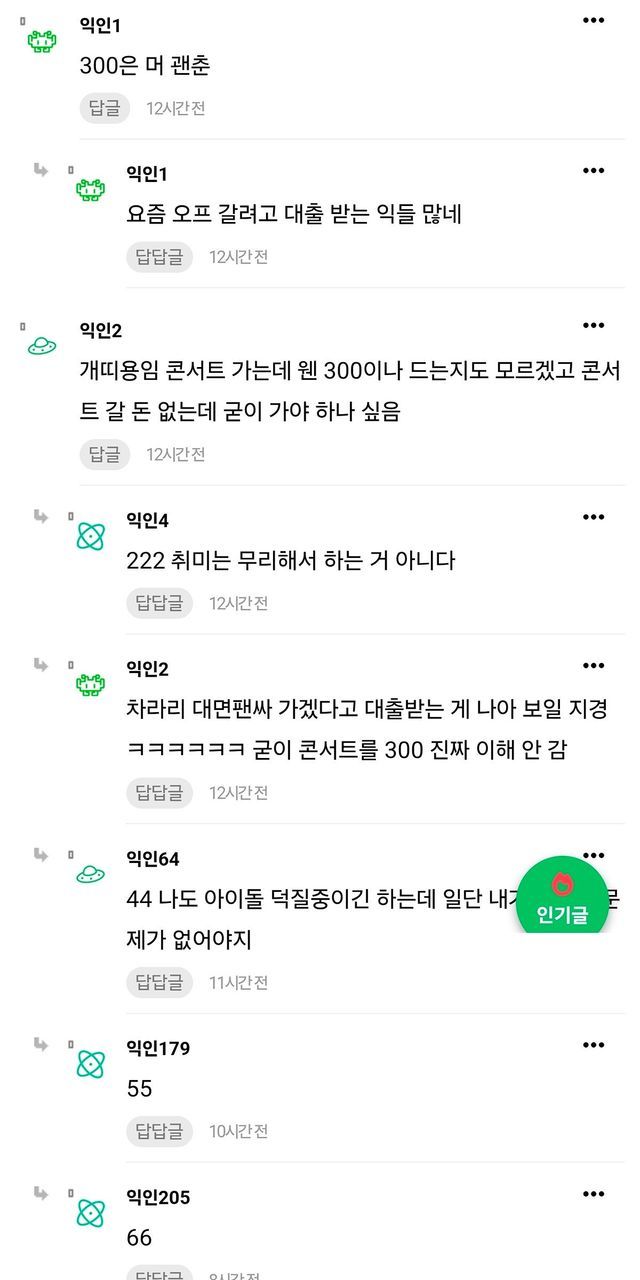Open overflow menu on '개띠용임 콘서트' comment
Screen dimensions: 640x1280
pyautogui.click(x=594, y=325)
